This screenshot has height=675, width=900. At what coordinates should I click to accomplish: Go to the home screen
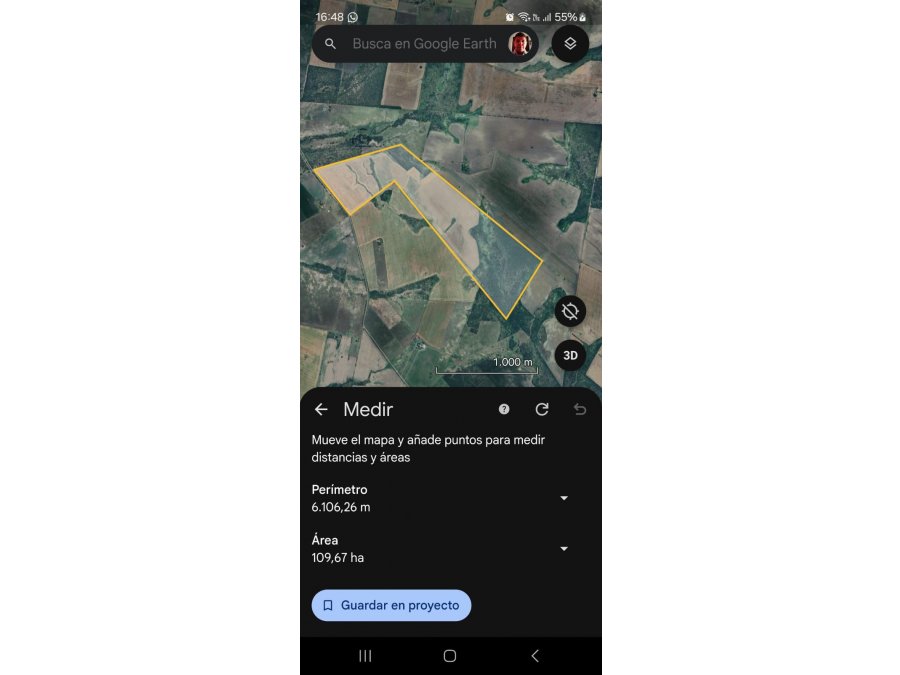point(450,656)
